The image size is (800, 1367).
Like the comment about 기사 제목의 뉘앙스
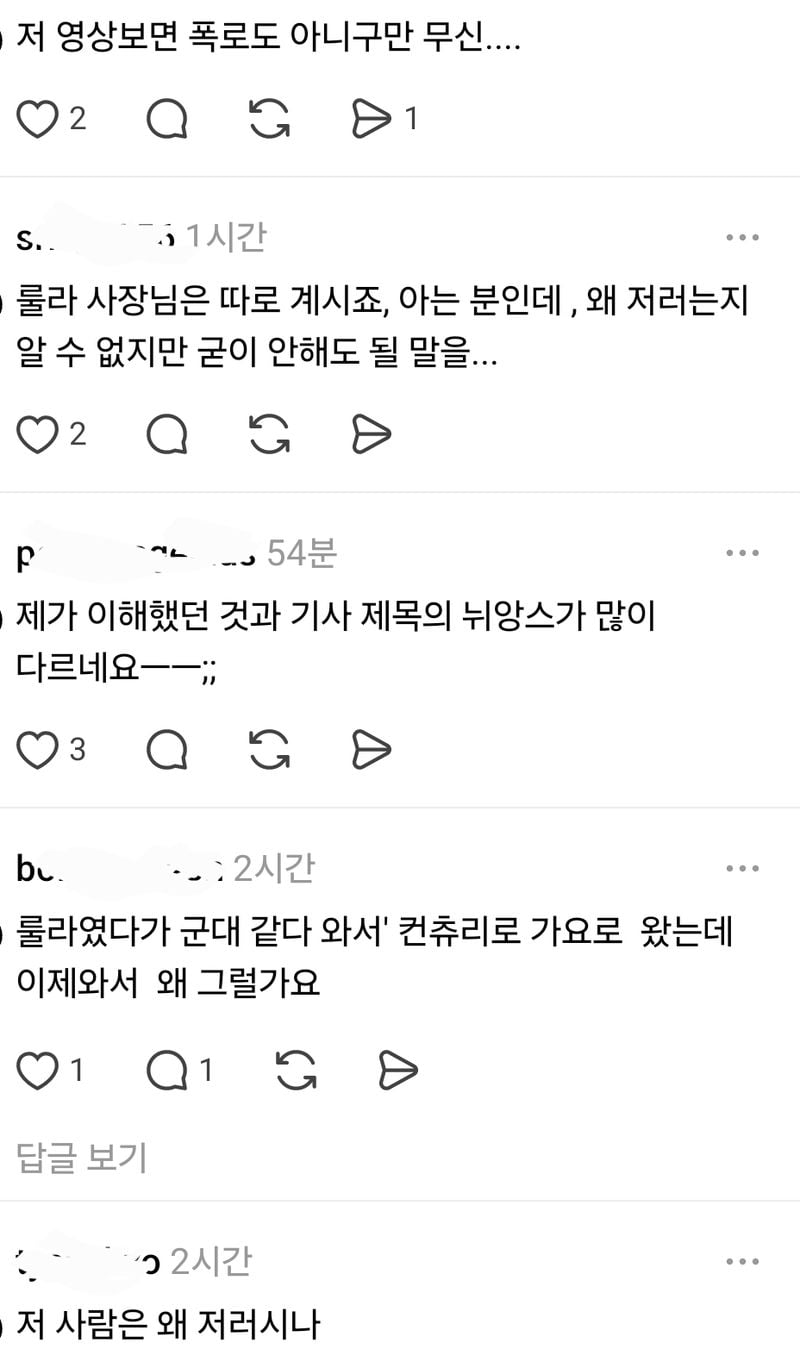point(39,750)
